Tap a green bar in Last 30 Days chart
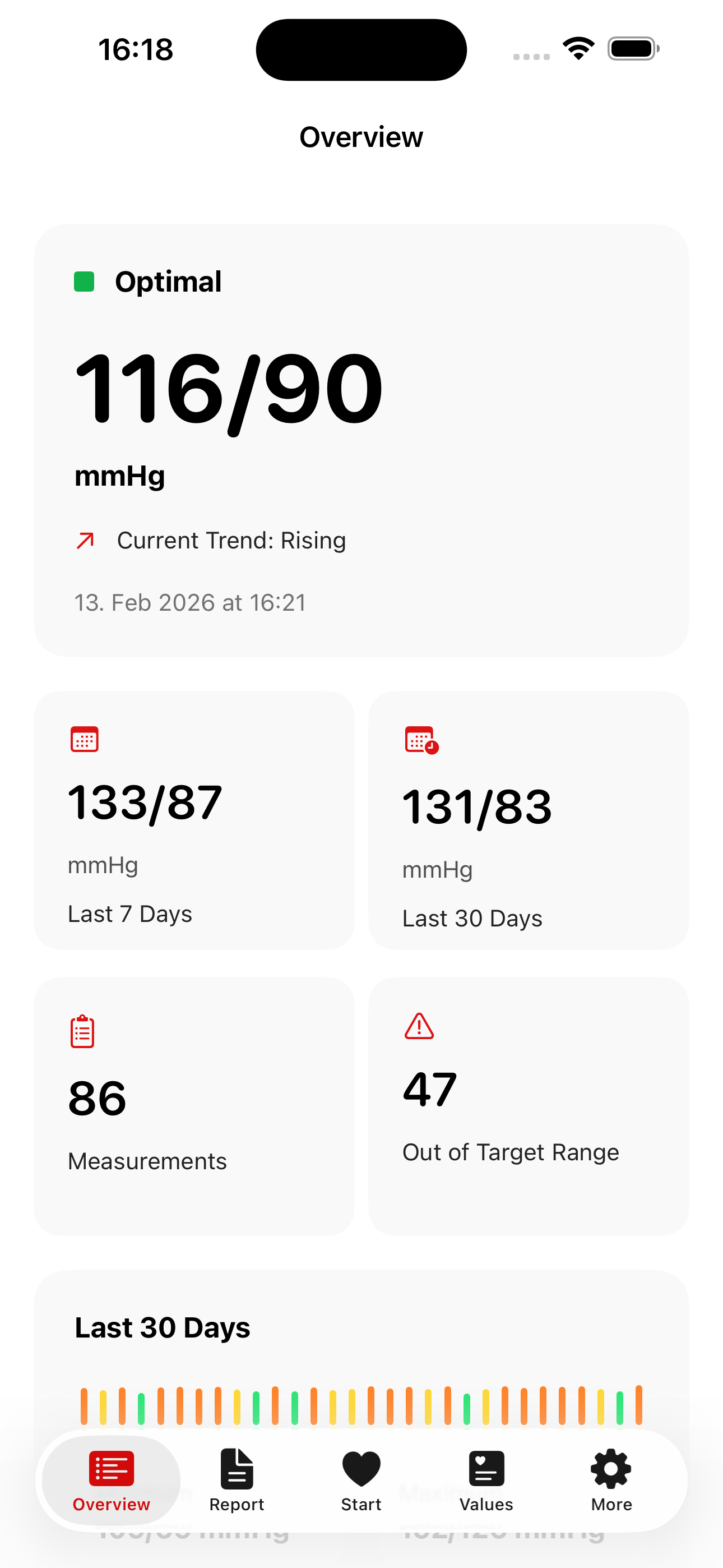The width and height of the screenshot is (723, 1568). (141, 1400)
